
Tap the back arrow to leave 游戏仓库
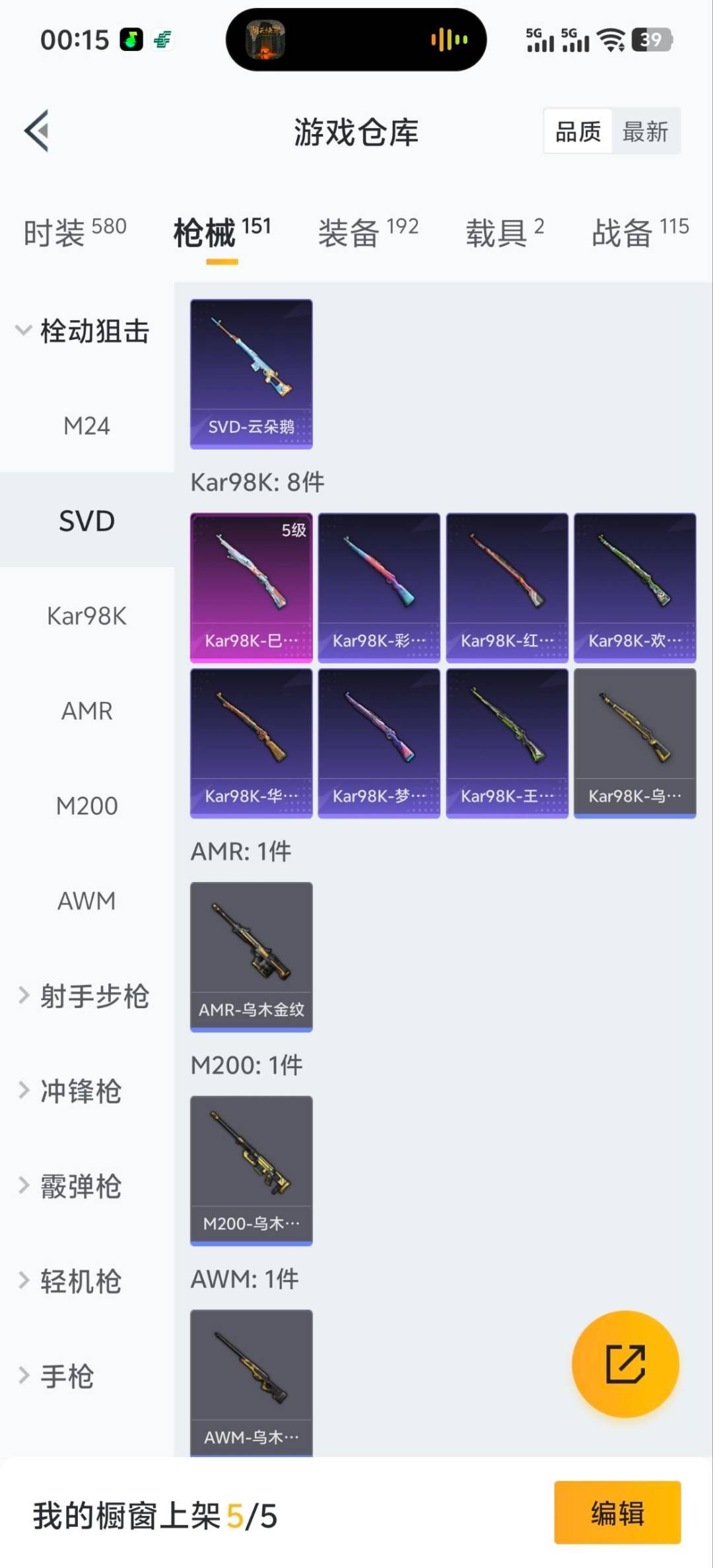pos(38,131)
